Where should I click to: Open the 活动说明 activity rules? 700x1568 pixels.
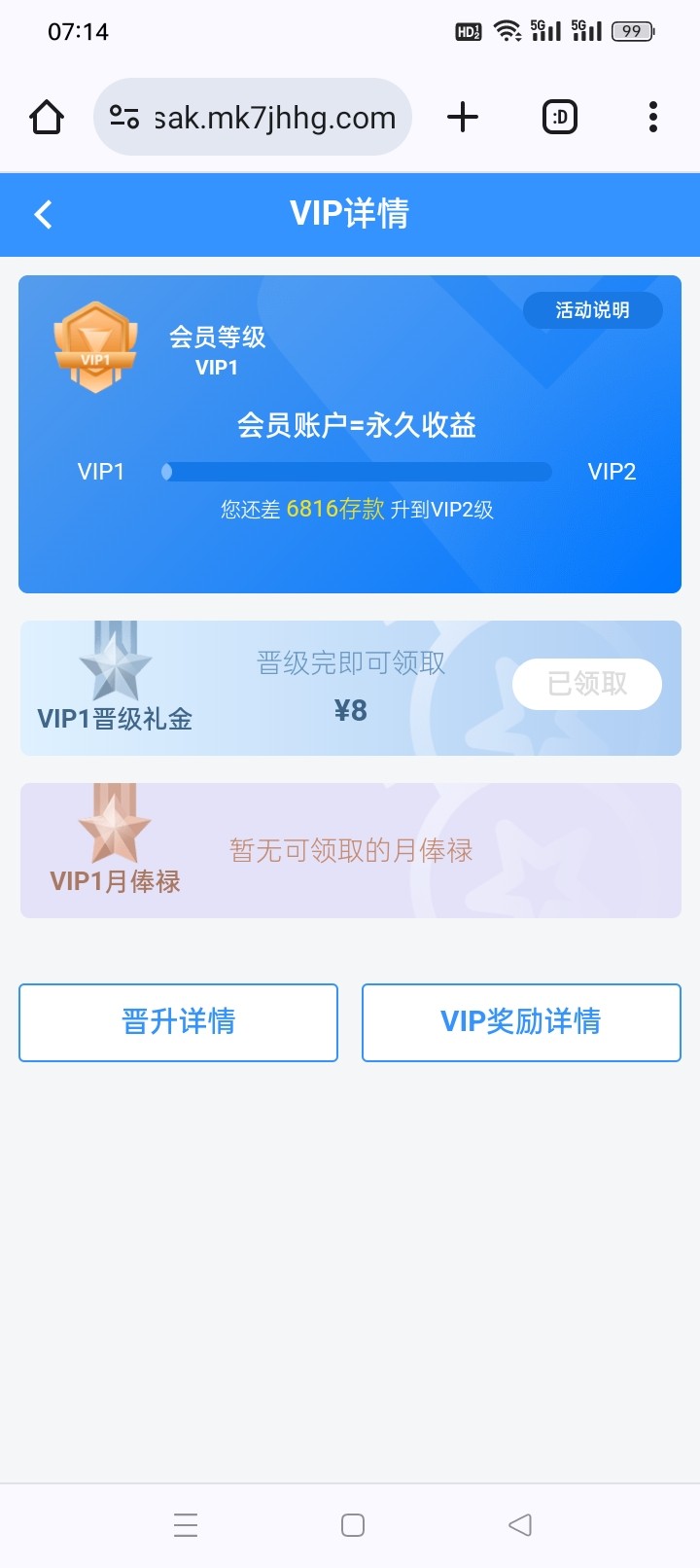(x=592, y=310)
